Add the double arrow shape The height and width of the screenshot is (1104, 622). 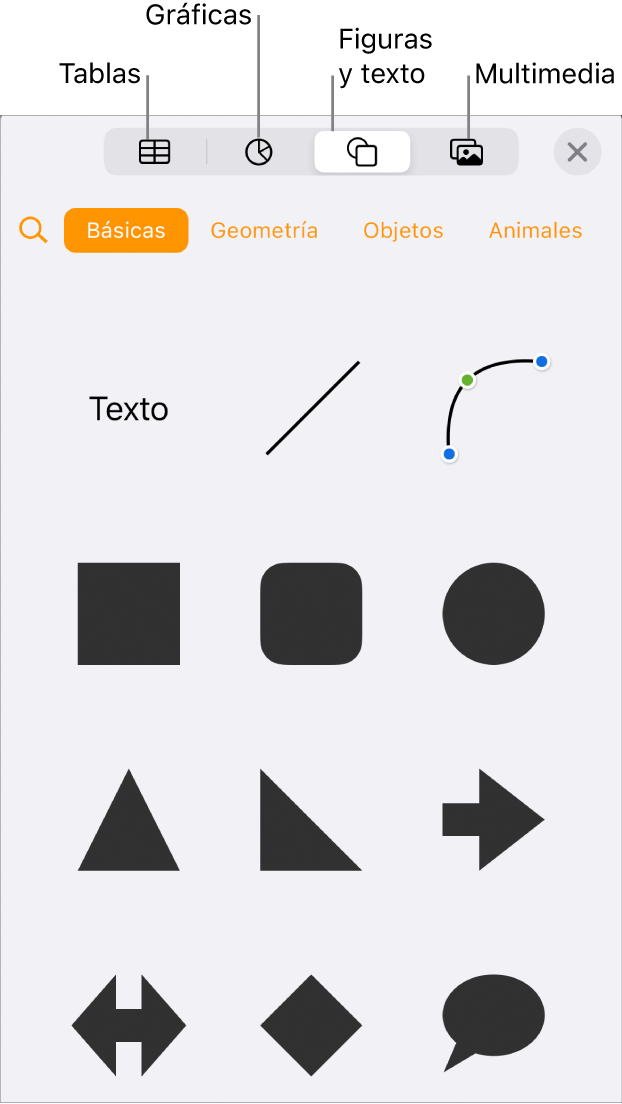click(129, 1025)
